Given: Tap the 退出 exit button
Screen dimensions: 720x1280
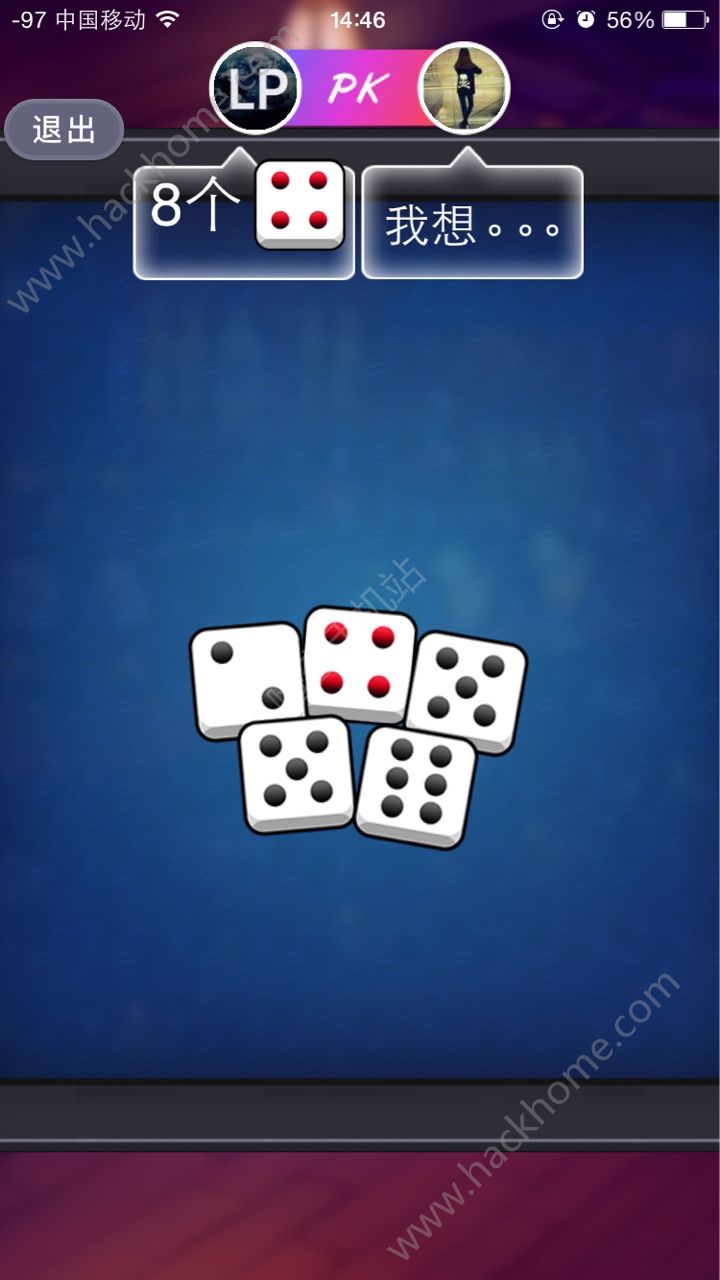Looking at the screenshot, I should pos(64,129).
